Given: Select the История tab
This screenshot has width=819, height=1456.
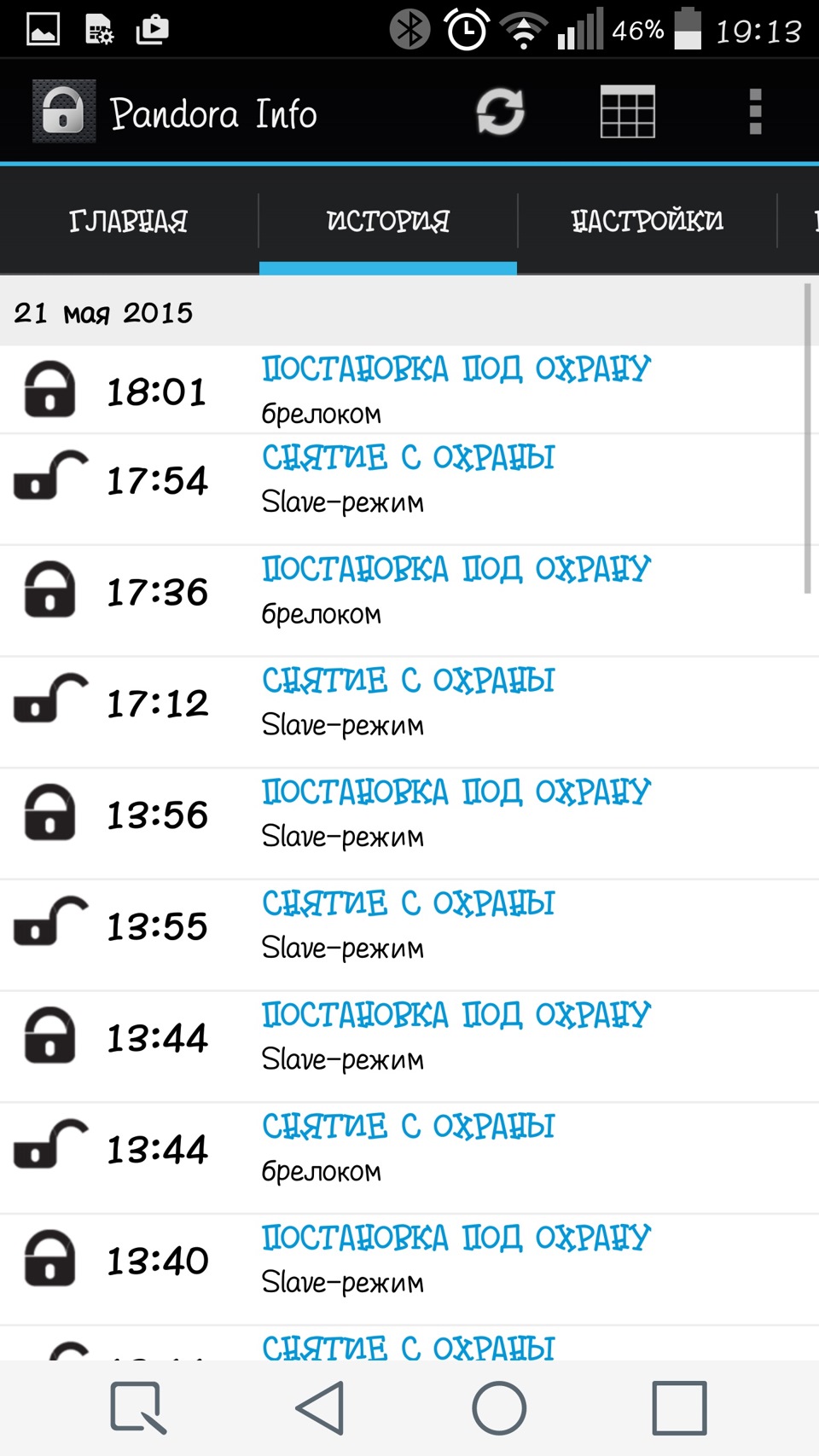Looking at the screenshot, I should [x=388, y=221].
